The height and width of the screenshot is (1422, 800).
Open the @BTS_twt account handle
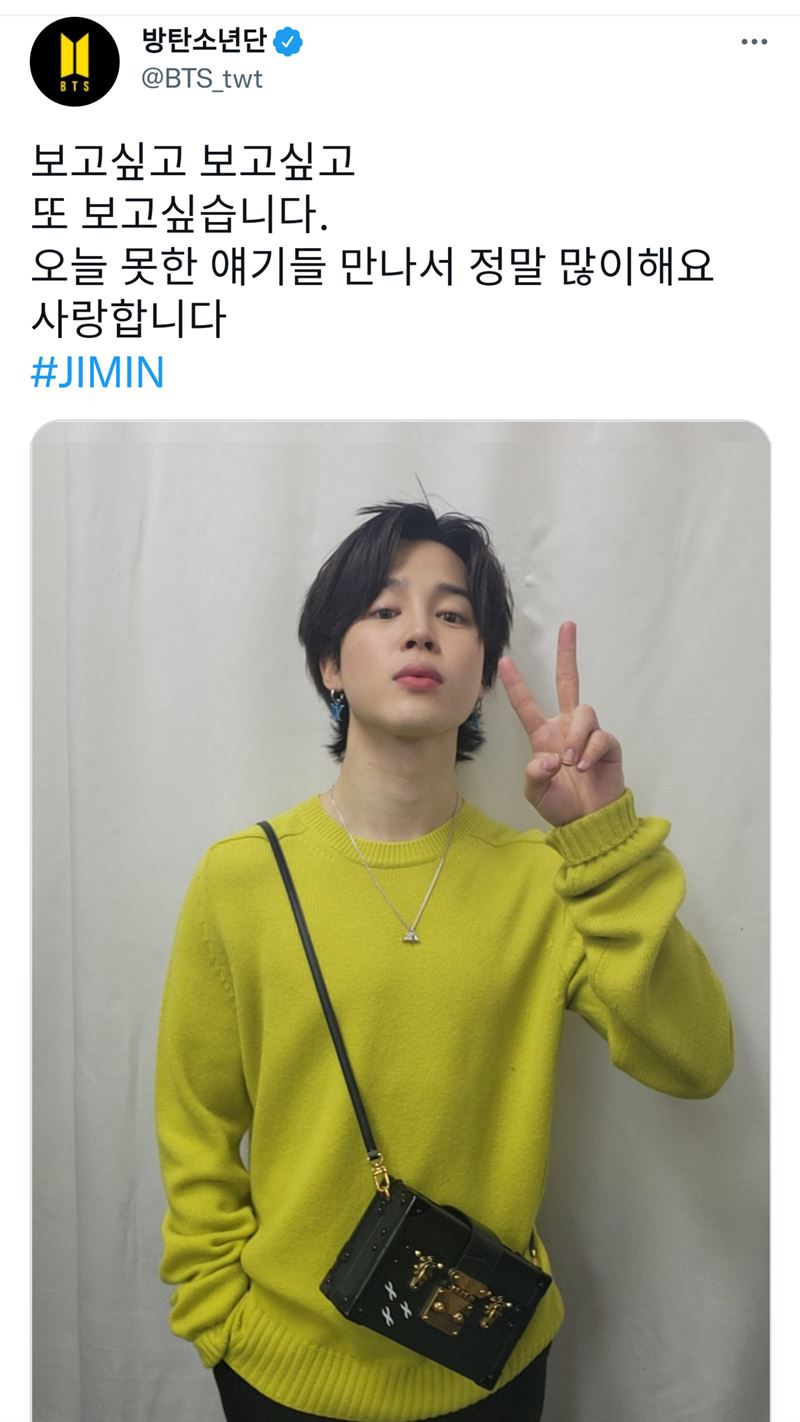pos(203,79)
